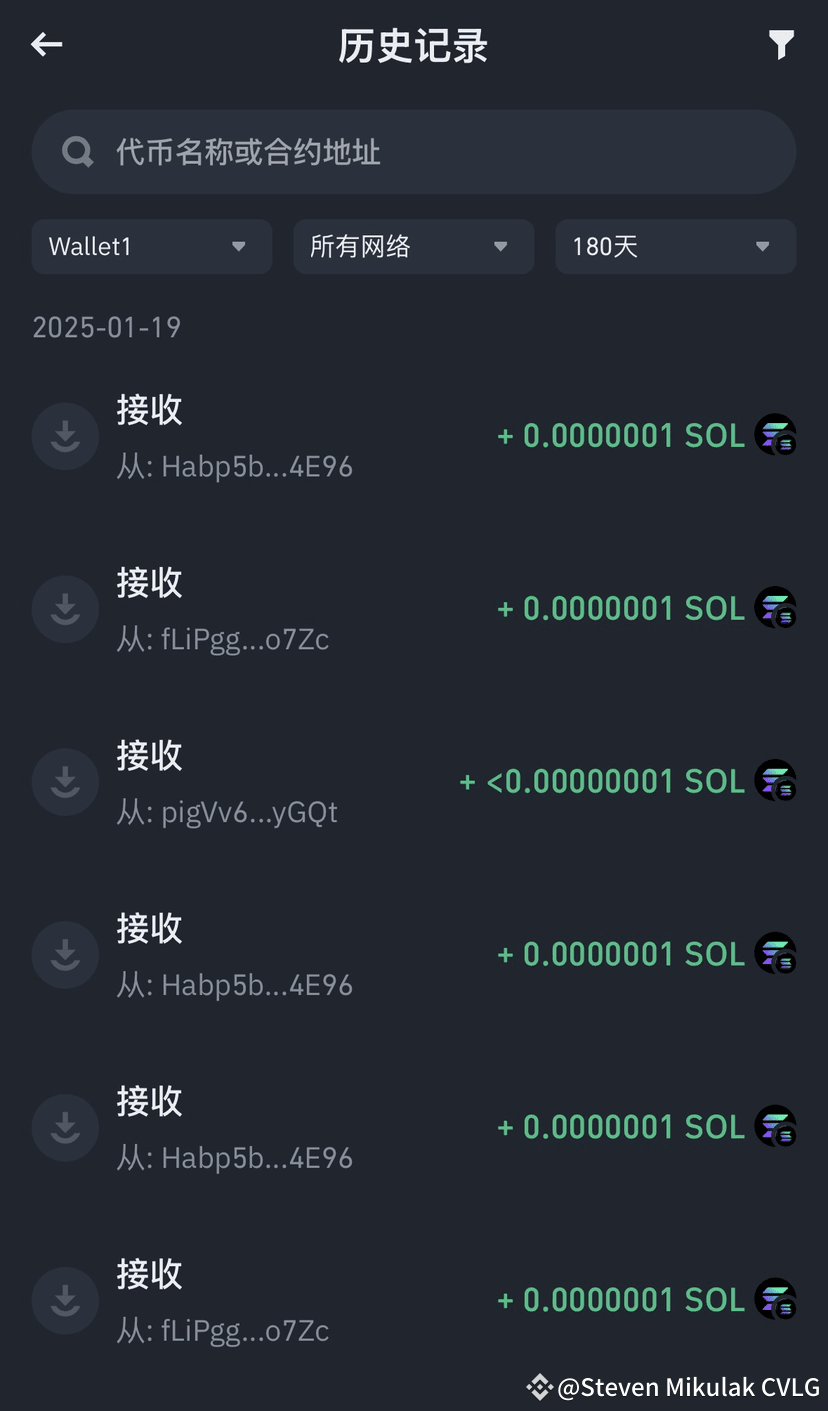Expand the 所有网络 network dropdown
The height and width of the screenshot is (1411, 828).
pos(413,246)
